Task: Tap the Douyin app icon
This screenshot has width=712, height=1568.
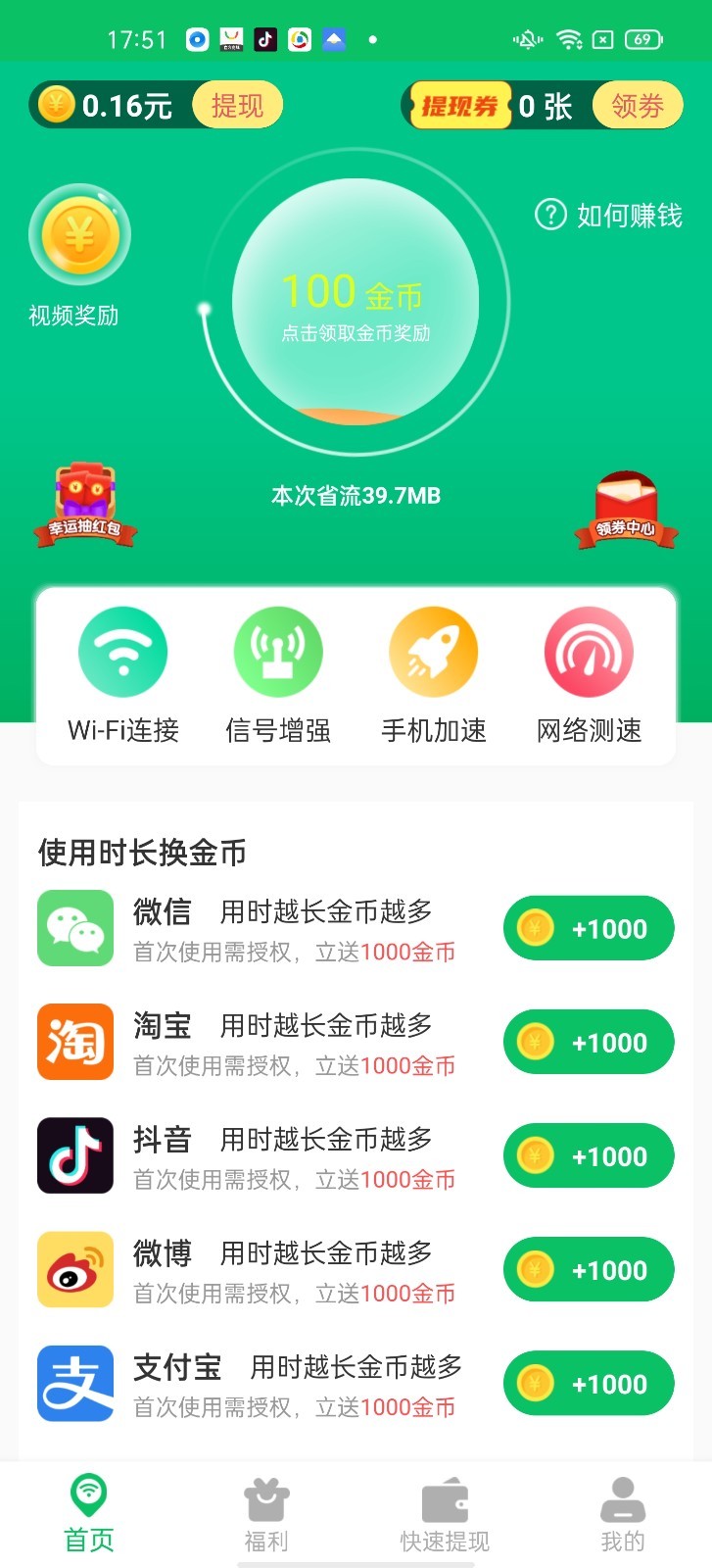Action: click(x=75, y=1155)
